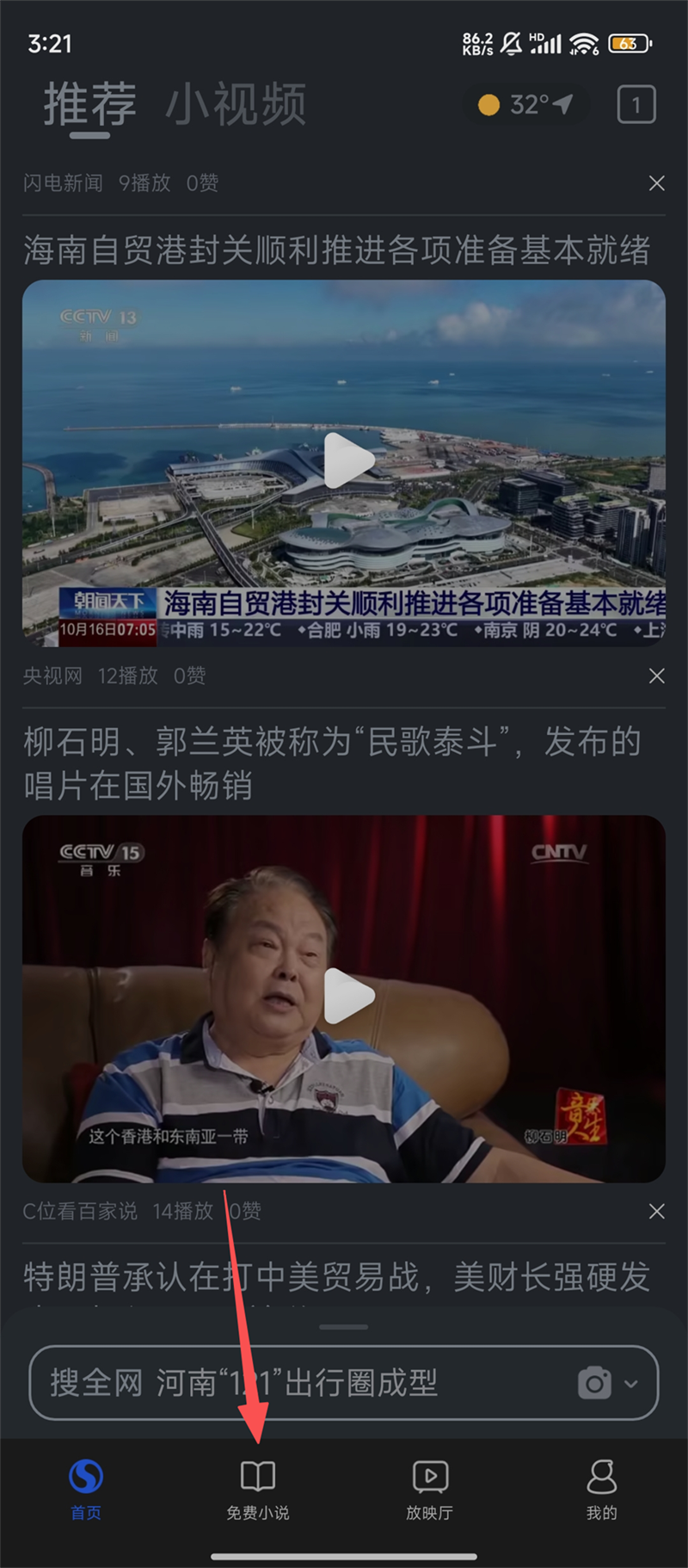Dismiss the C位看百家说 feed item

[x=657, y=1212]
